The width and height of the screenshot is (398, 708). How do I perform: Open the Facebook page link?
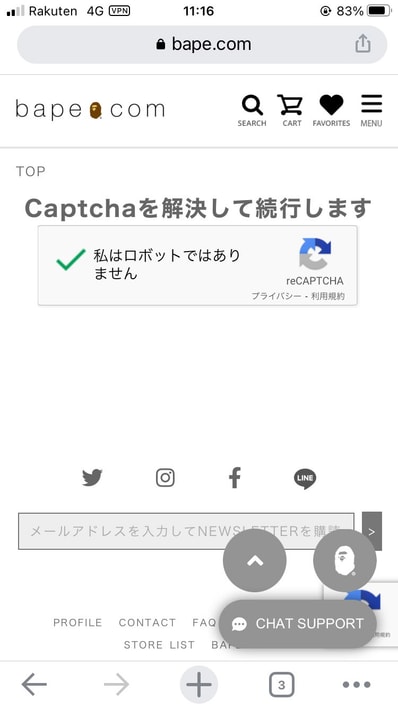[x=234, y=478]
